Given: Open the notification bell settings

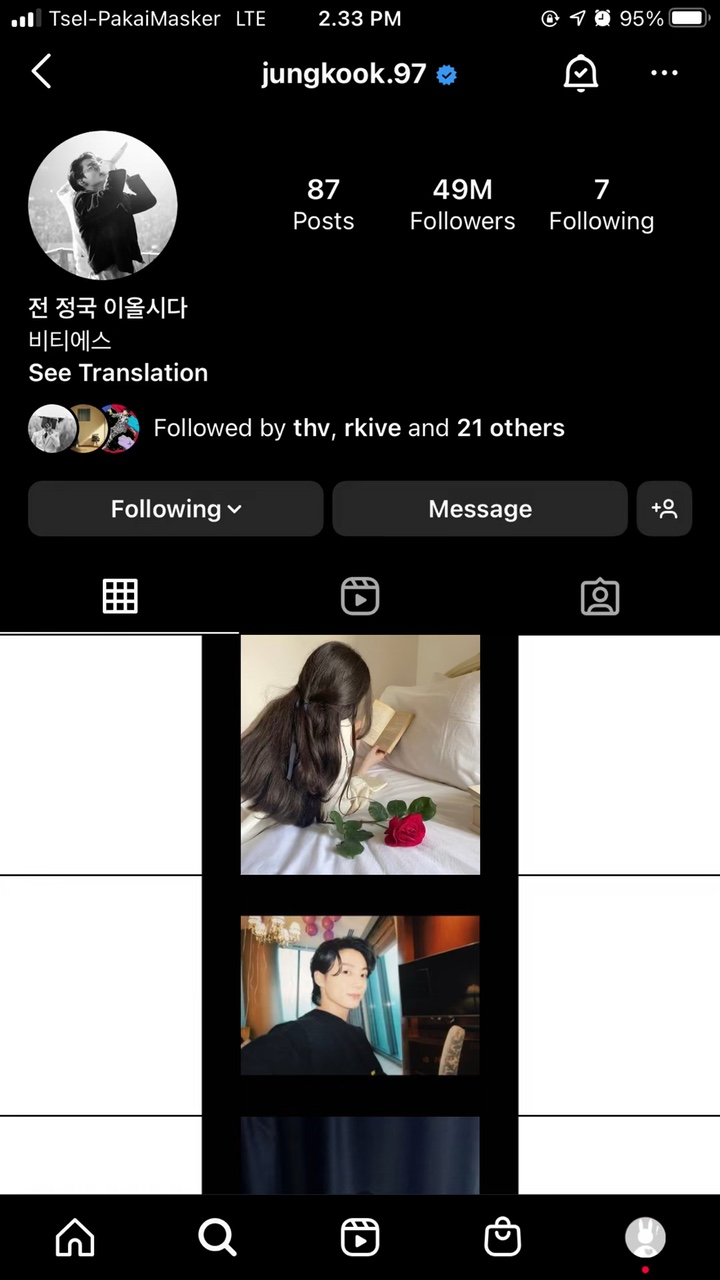Looking at the screenshot, I should tap(581, 73).
